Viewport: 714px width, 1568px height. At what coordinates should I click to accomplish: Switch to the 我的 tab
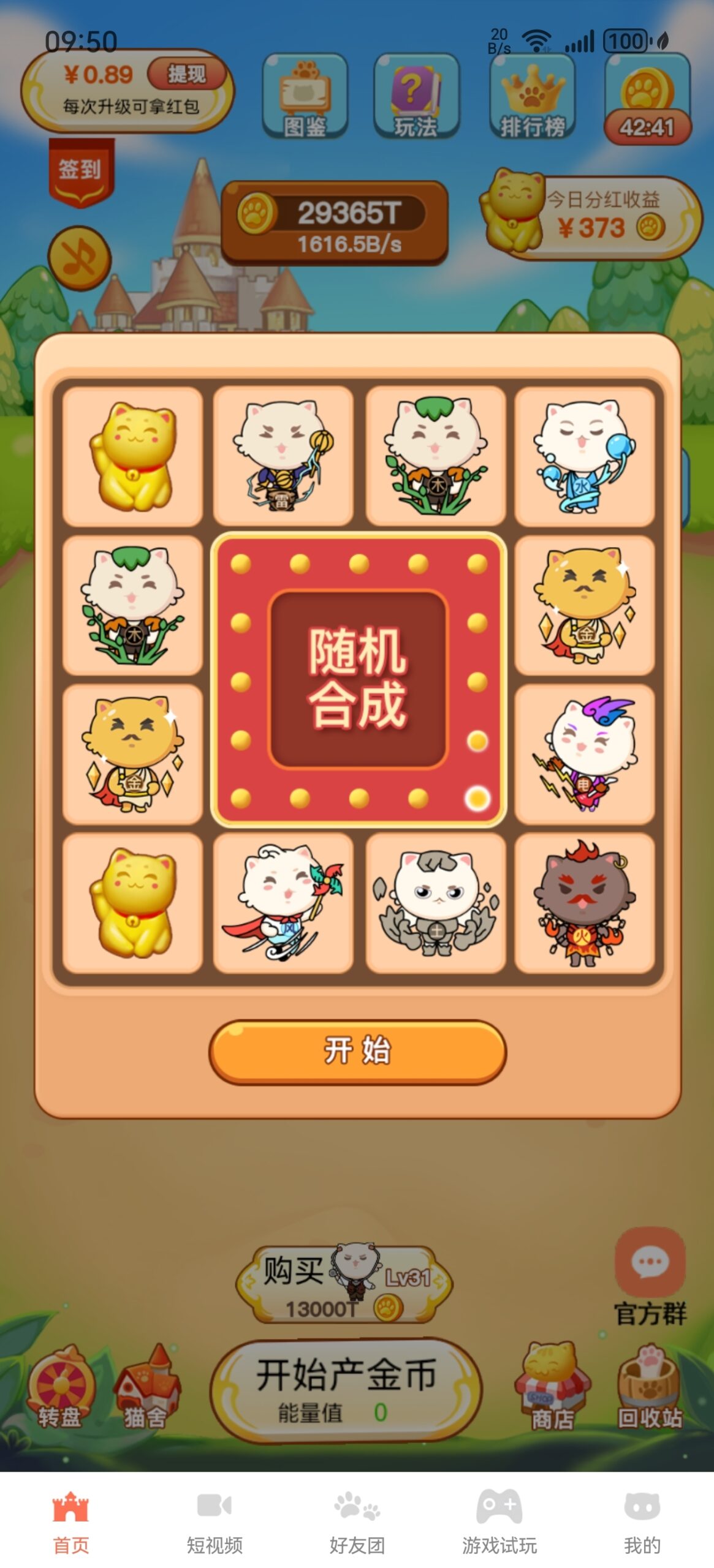click(x=642, y=1520)
